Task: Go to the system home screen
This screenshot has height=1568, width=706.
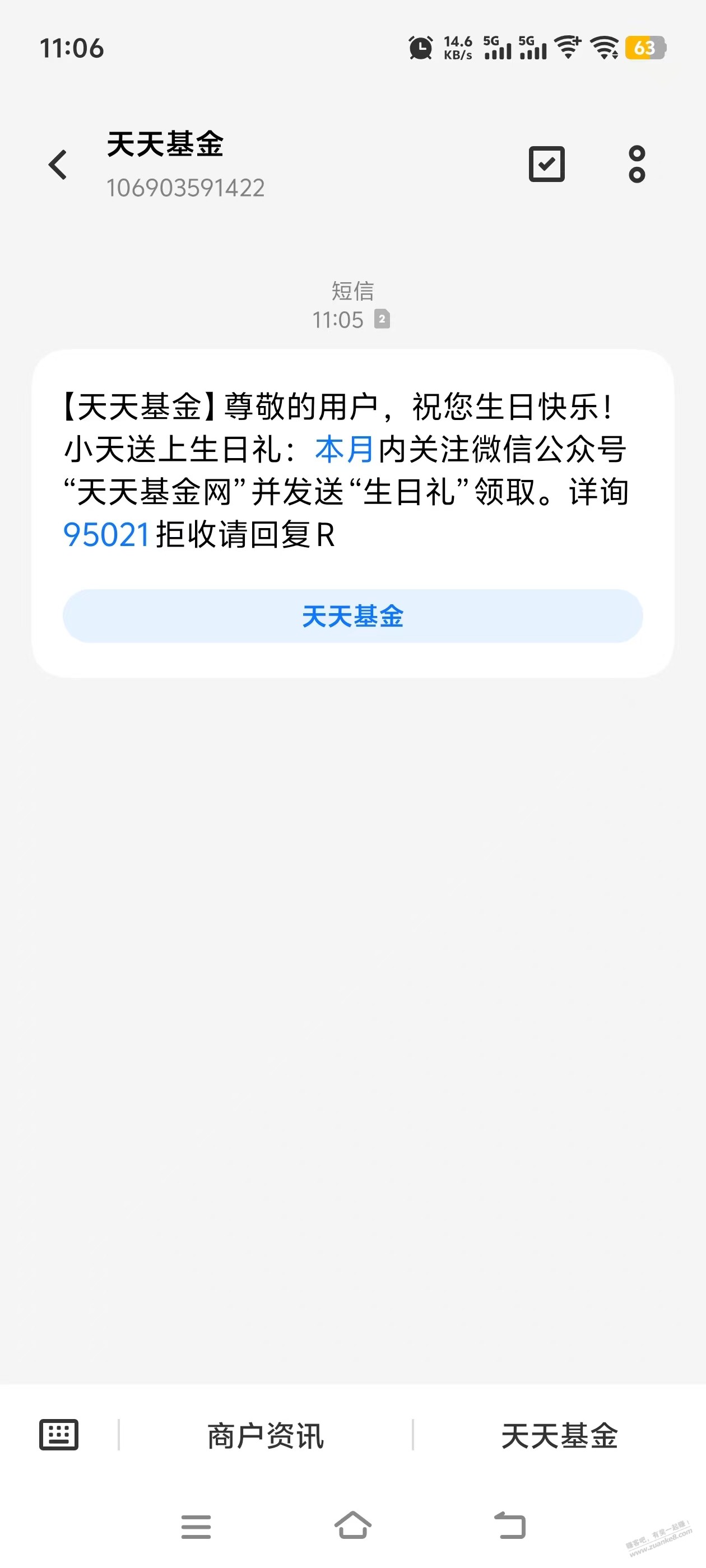Action: pyautogui.click(x=352, y=1525)
